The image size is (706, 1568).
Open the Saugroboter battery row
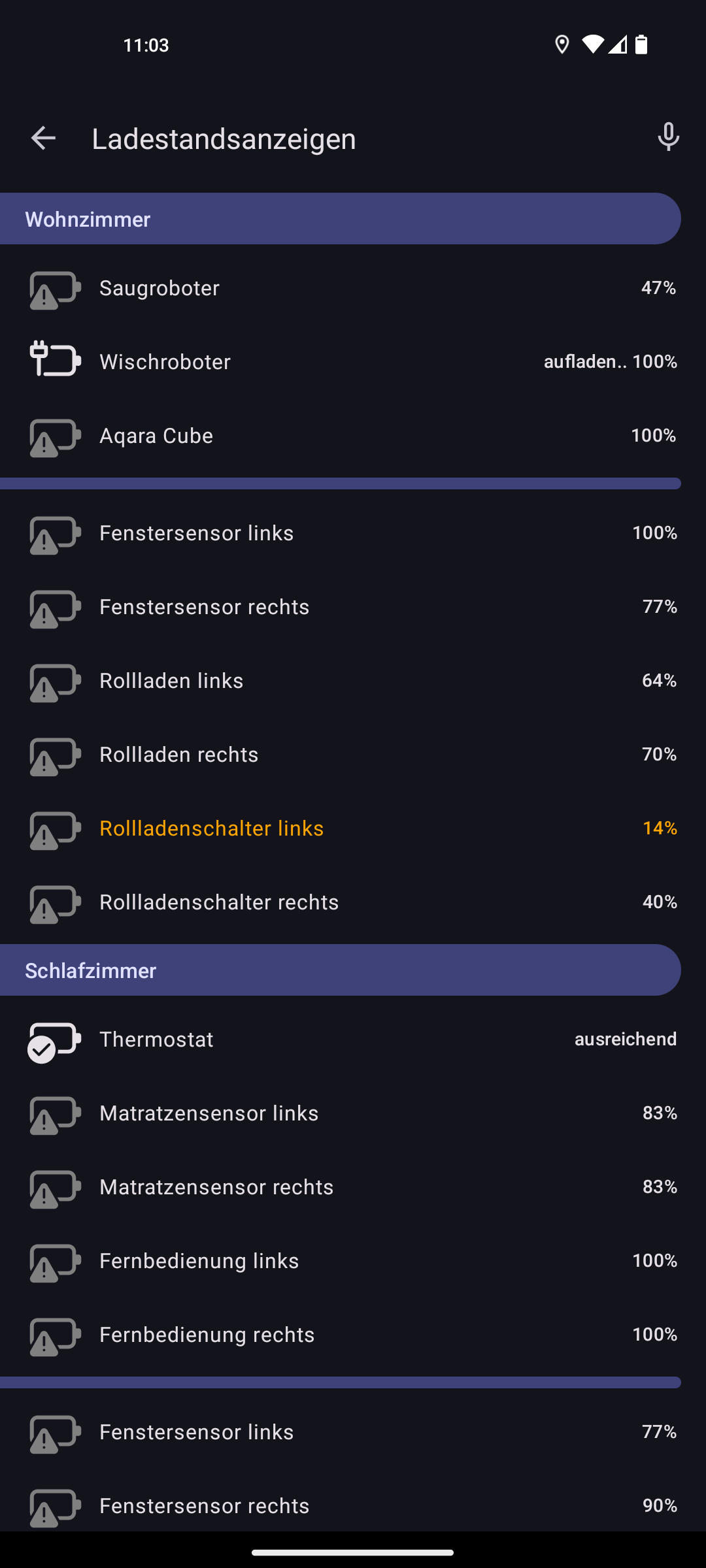pyautogui.click(x=353, y=288)
